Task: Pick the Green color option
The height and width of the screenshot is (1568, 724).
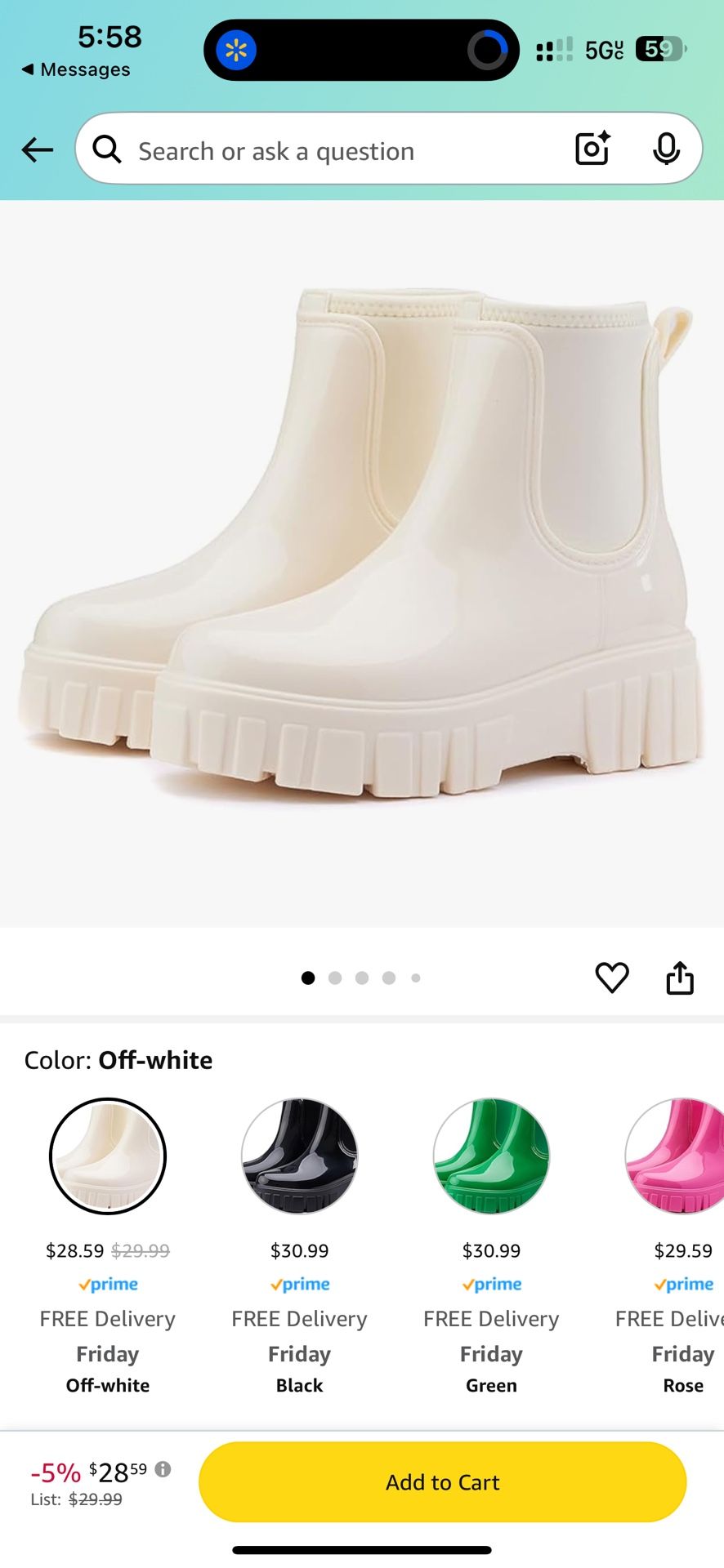Action: [x=491, y=1156]
